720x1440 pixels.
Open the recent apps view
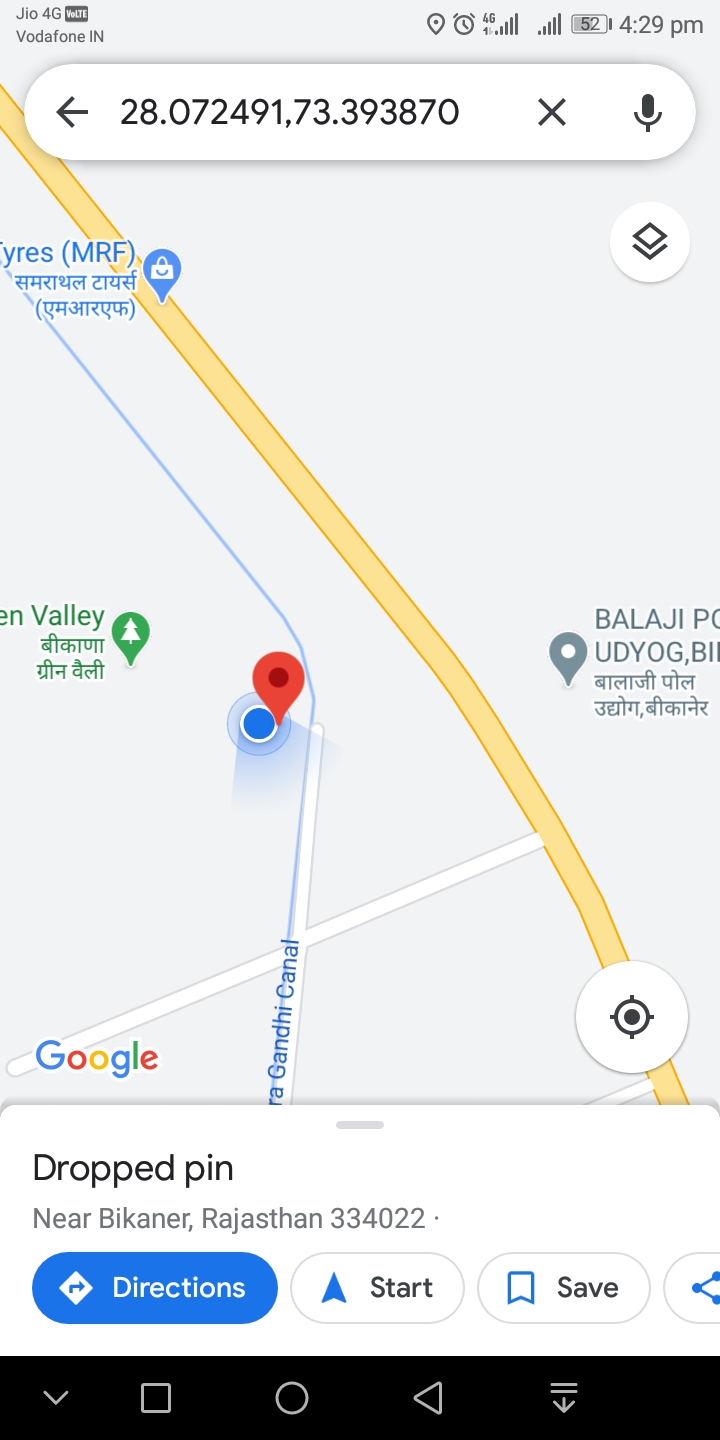tap(156, 1397)
